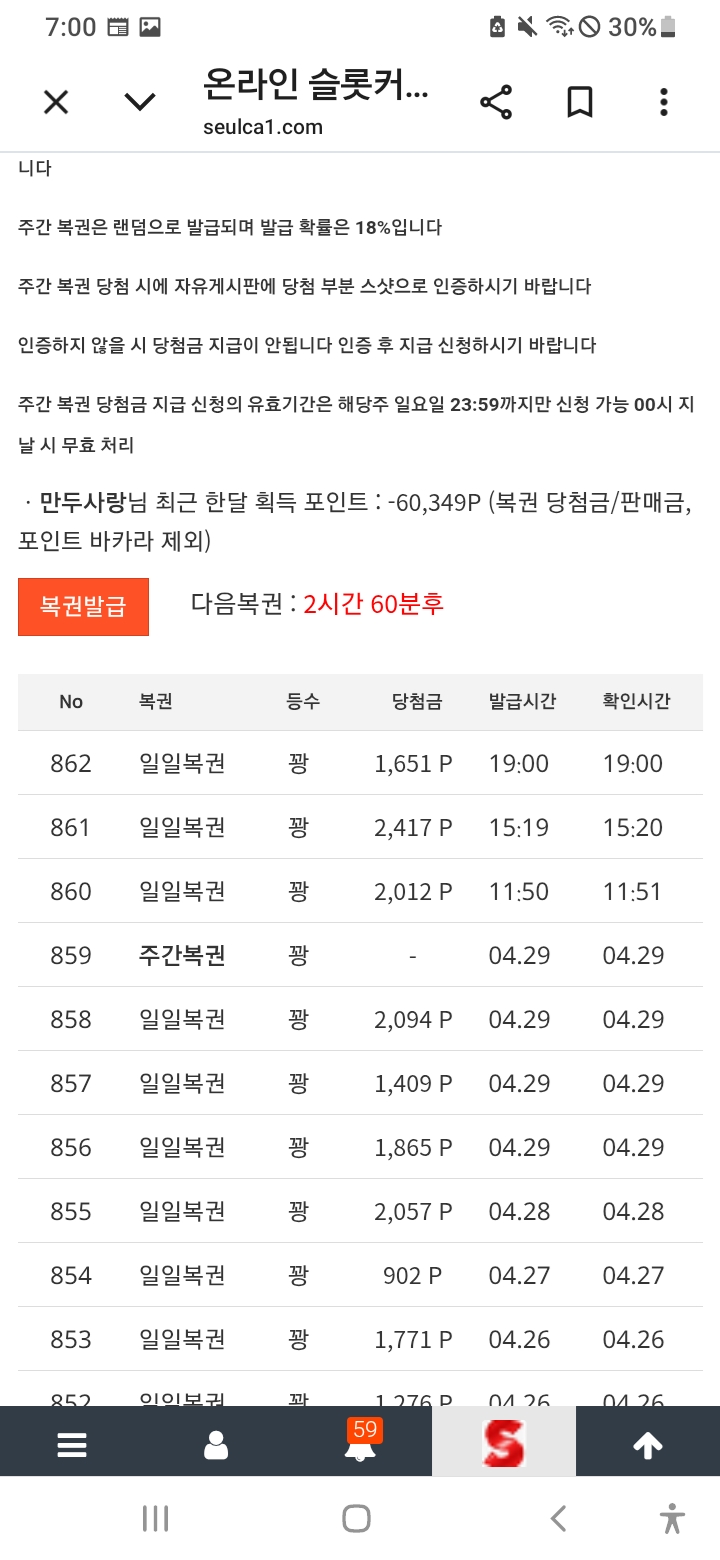Expand the page options chevron
Screen dimensions: 720x1560
[140, 102]
